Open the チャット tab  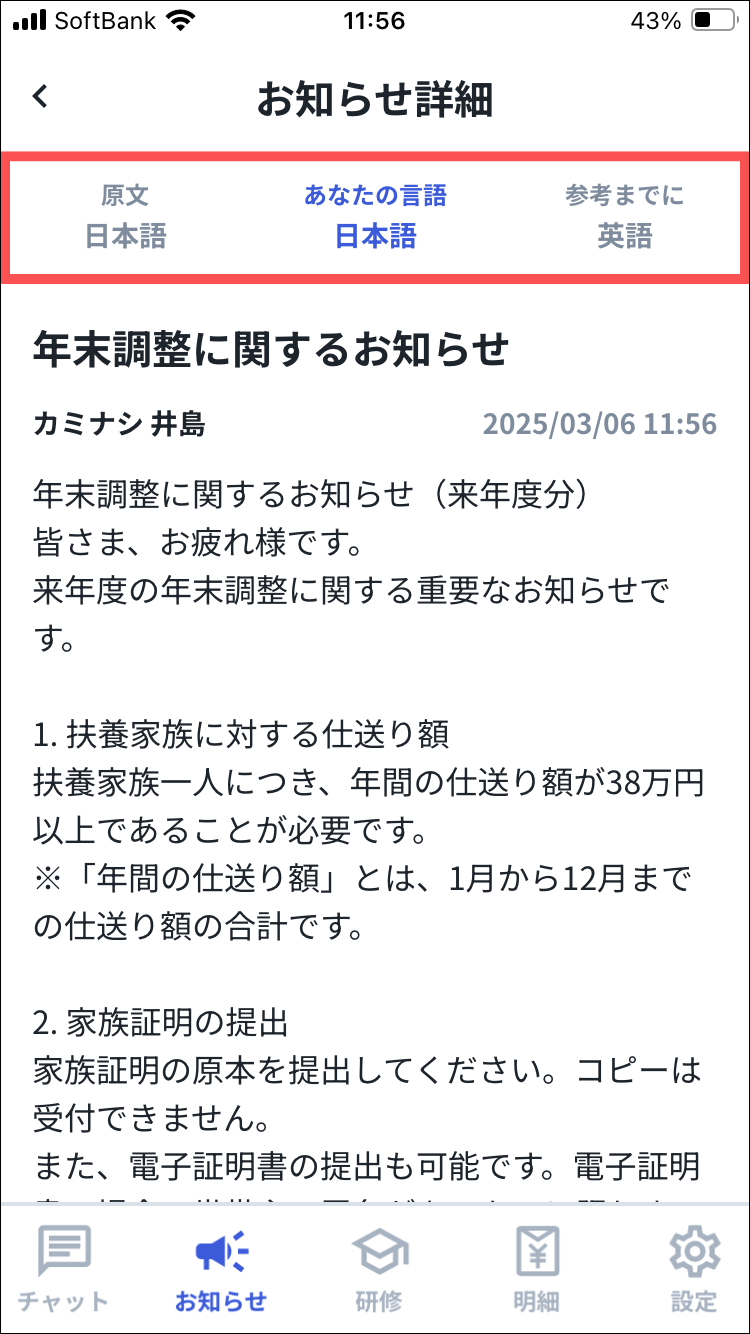pyautogui.click(x=64, y=1268)
